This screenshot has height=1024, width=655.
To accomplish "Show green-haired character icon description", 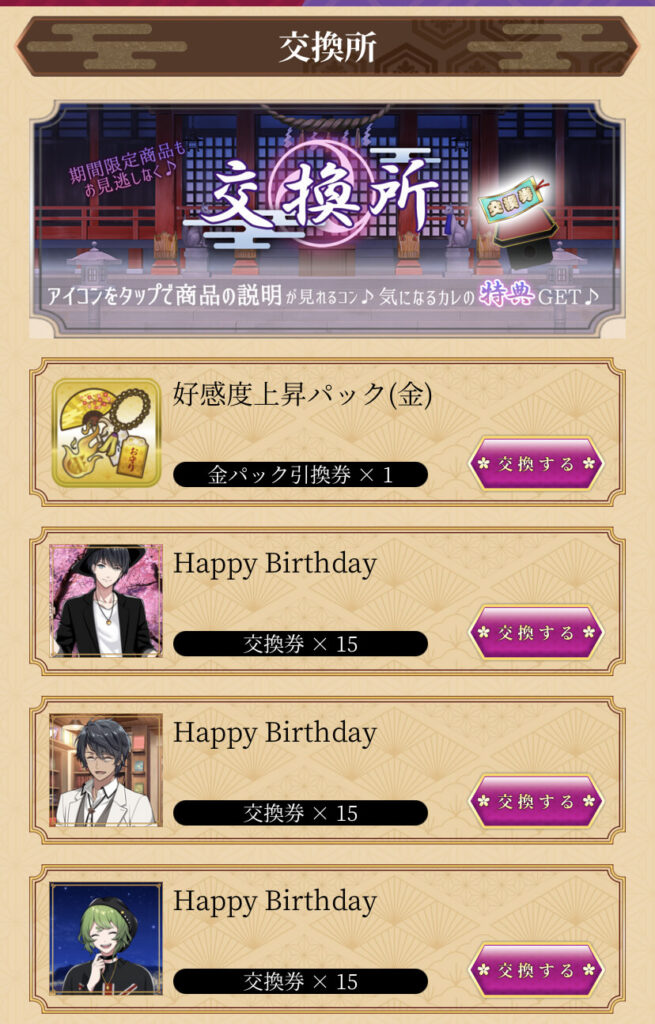I will tap(105, 938).
